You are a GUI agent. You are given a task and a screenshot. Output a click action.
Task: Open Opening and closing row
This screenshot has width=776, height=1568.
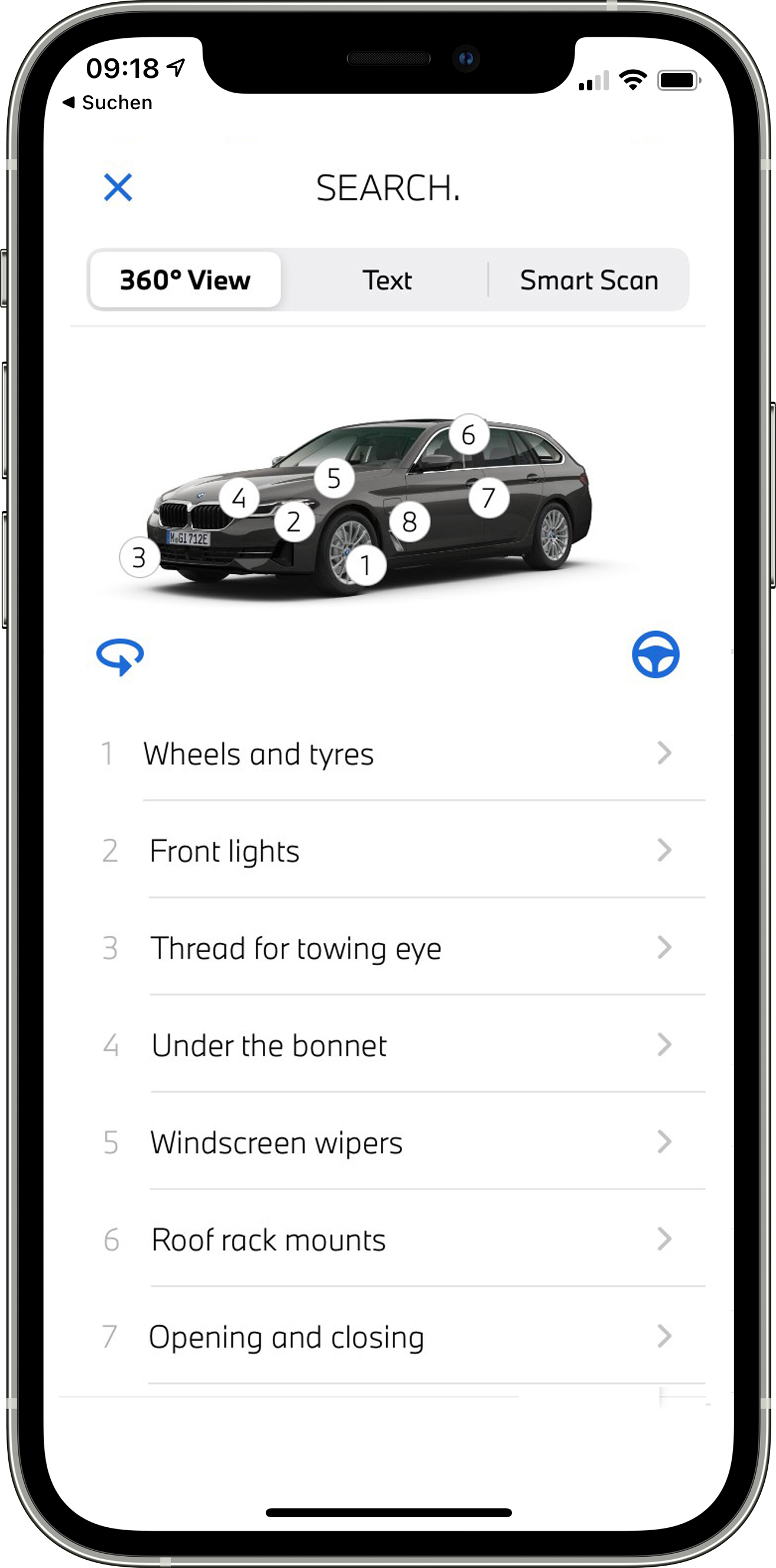pyautogui.click(x=390, y=1337)
